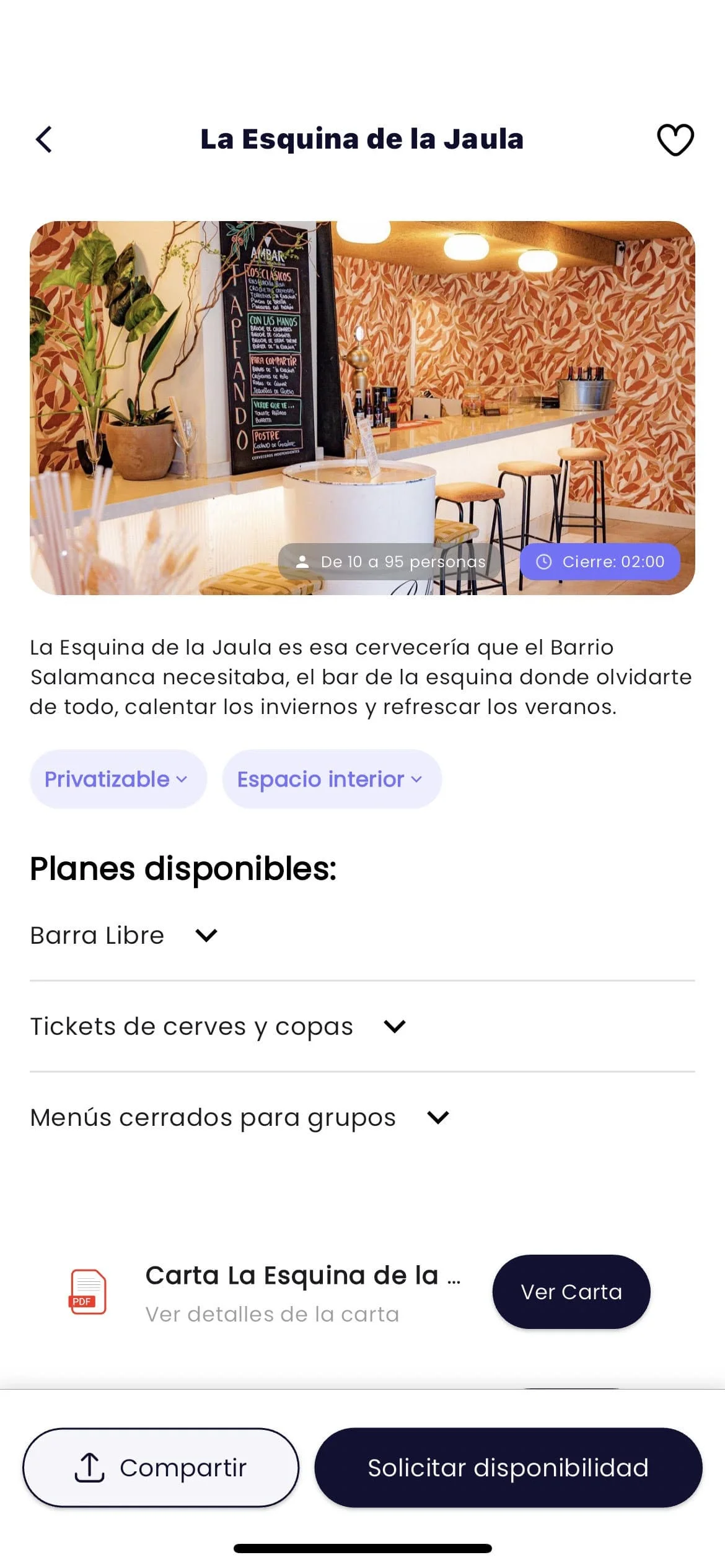The width and height of the screenshot is (725, 1568).
Task: Tap the upload arrow icon in Compartir button
Action: [x=90, y=1467]
